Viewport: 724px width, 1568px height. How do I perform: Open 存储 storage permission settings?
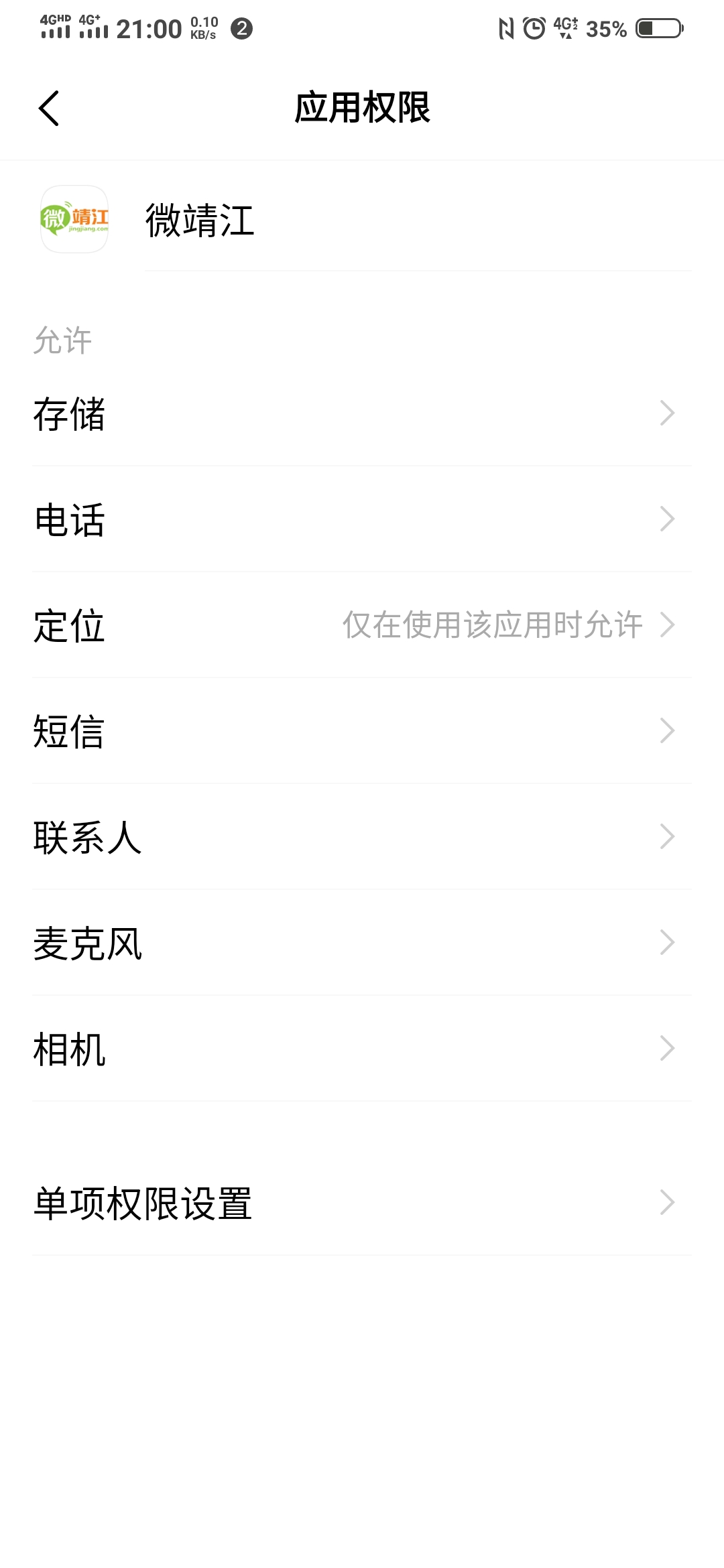click(362, 415)
